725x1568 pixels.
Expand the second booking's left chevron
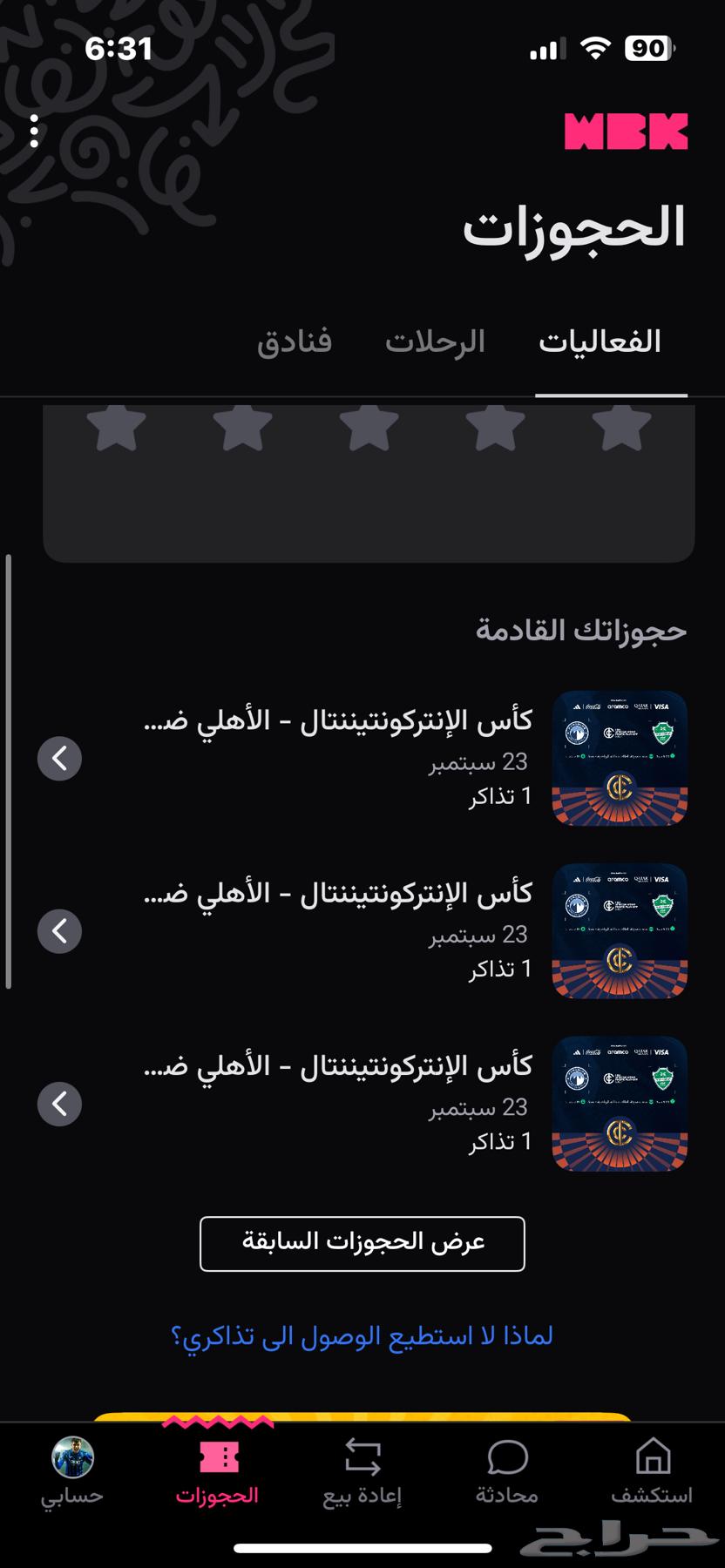(59, 930)
